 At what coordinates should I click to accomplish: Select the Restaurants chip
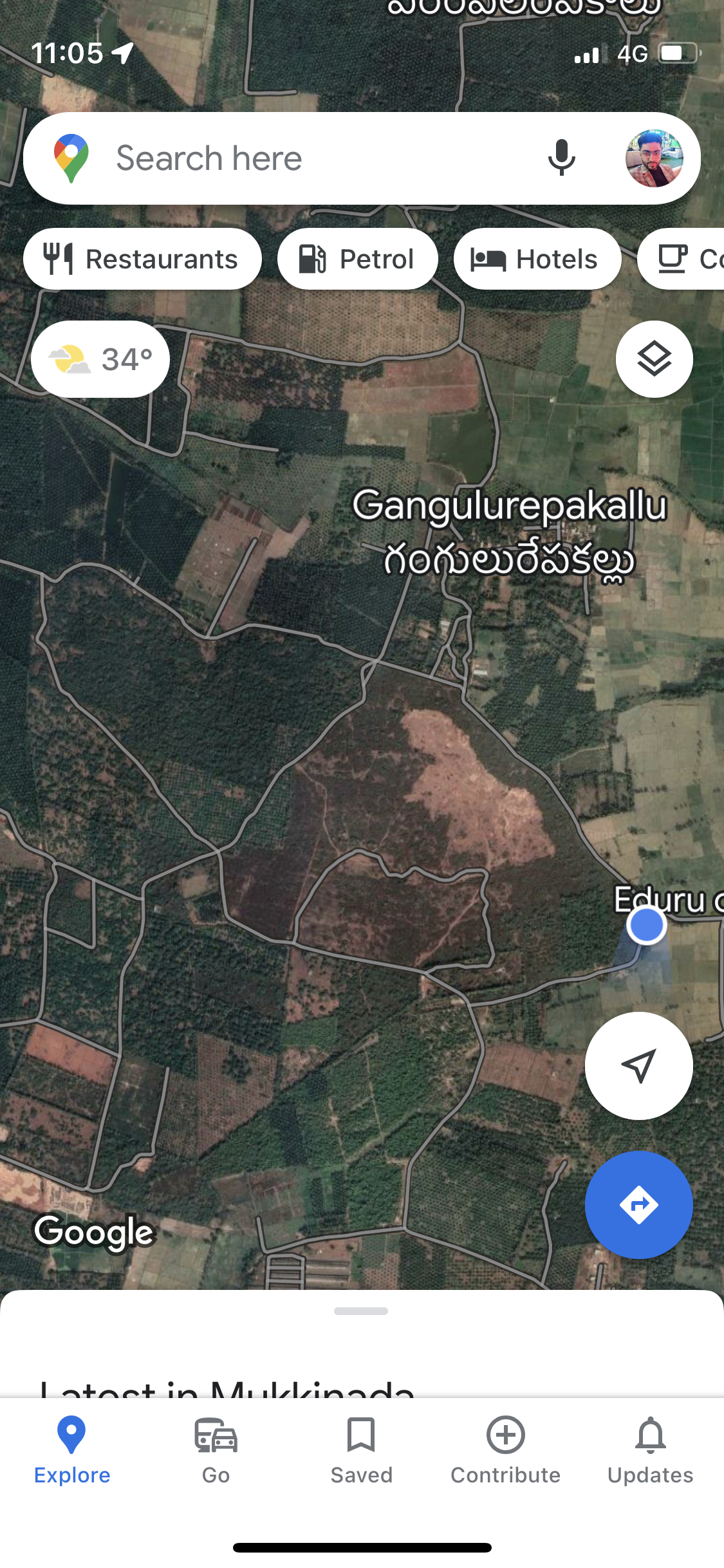142,259
